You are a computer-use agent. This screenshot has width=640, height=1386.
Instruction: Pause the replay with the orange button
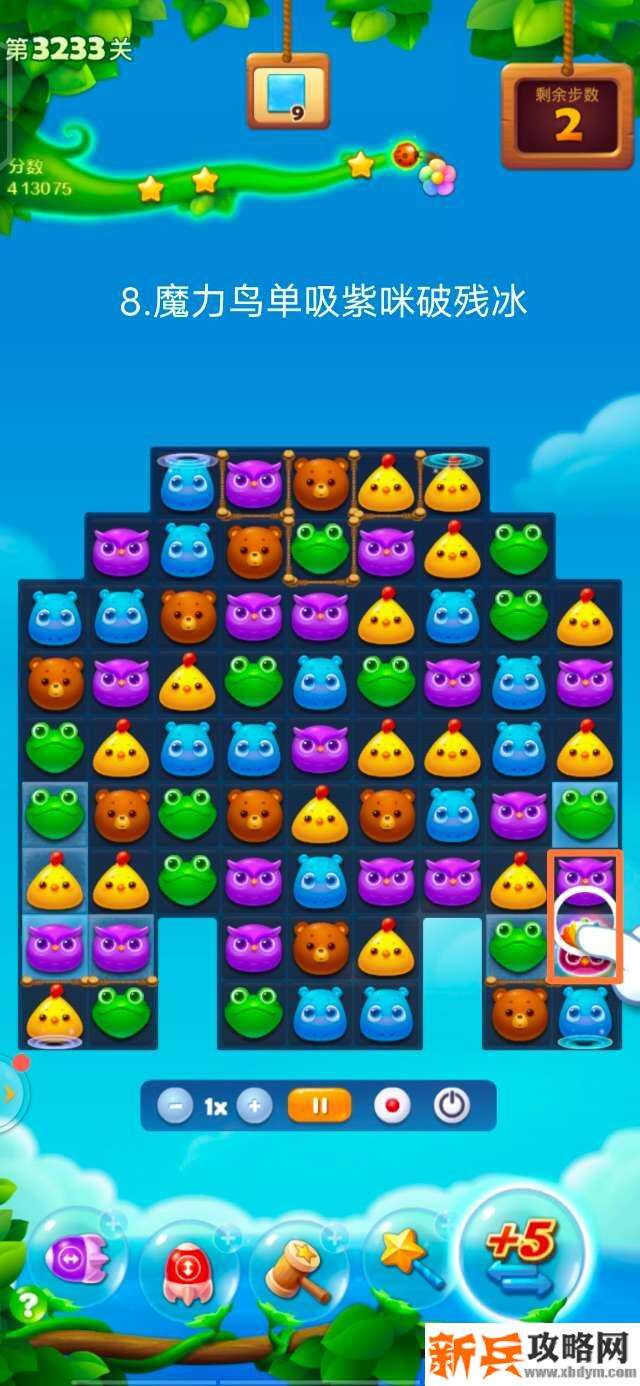coord(320,1107)
